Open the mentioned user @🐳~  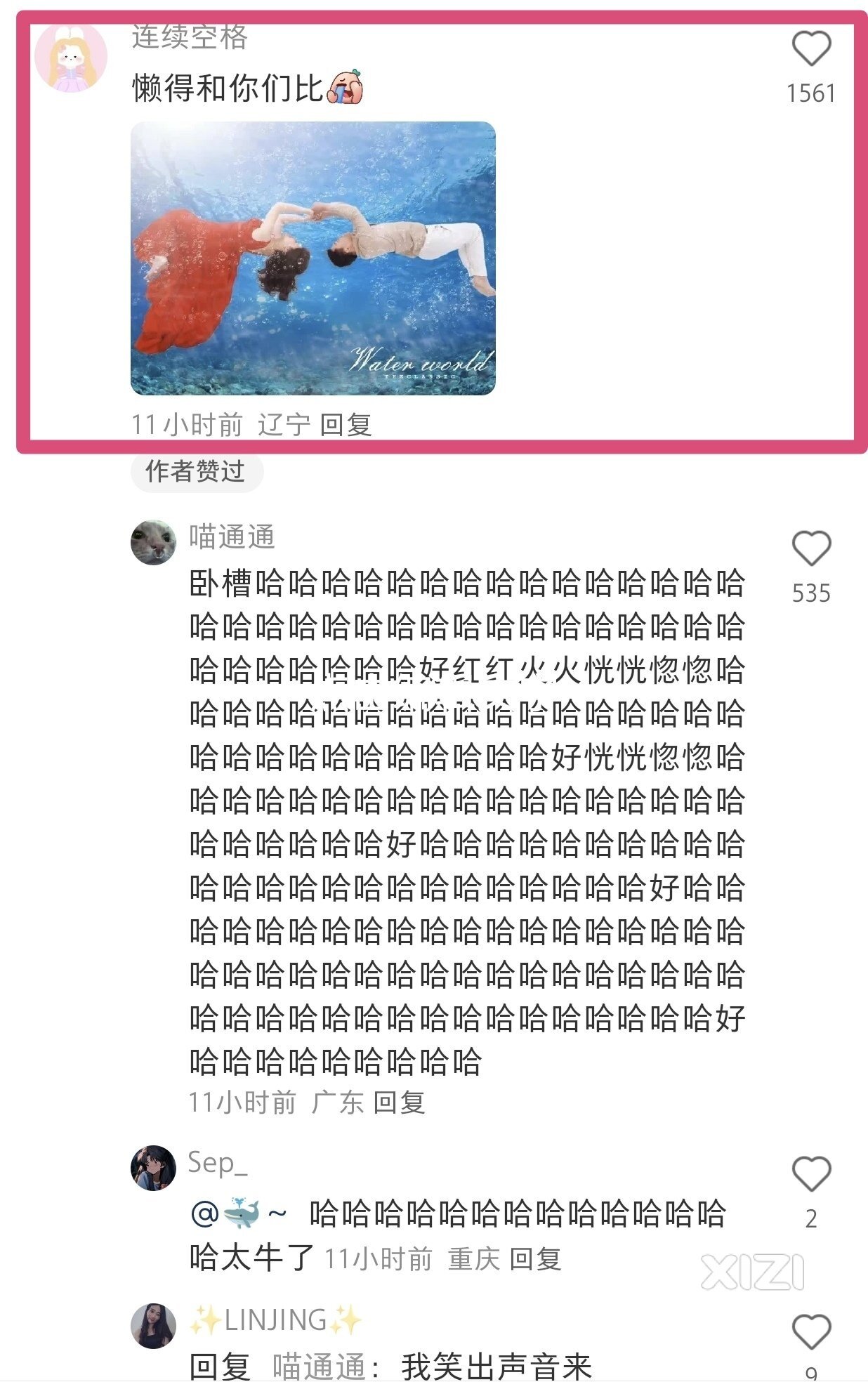point(239,1214)
